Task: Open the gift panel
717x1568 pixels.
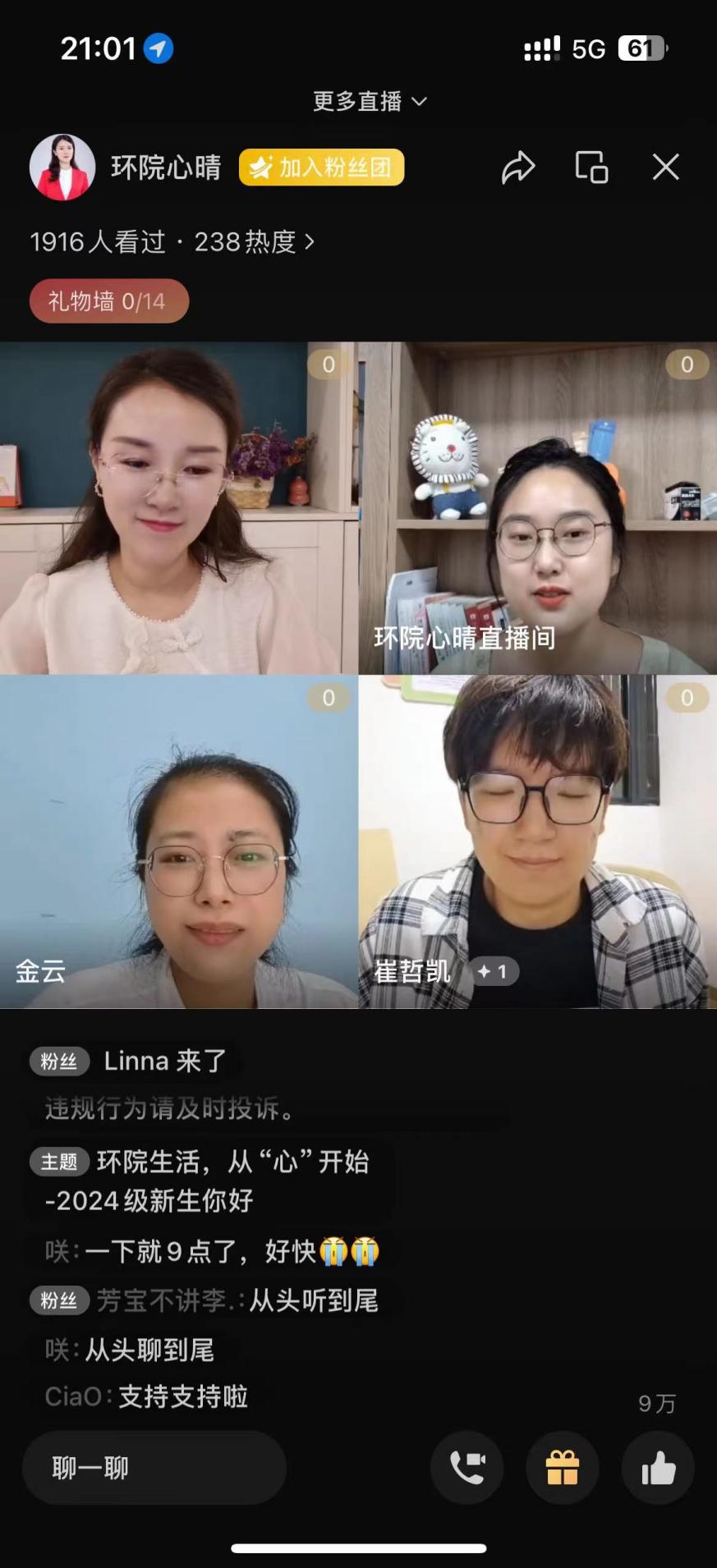Action: [563, 1468]
